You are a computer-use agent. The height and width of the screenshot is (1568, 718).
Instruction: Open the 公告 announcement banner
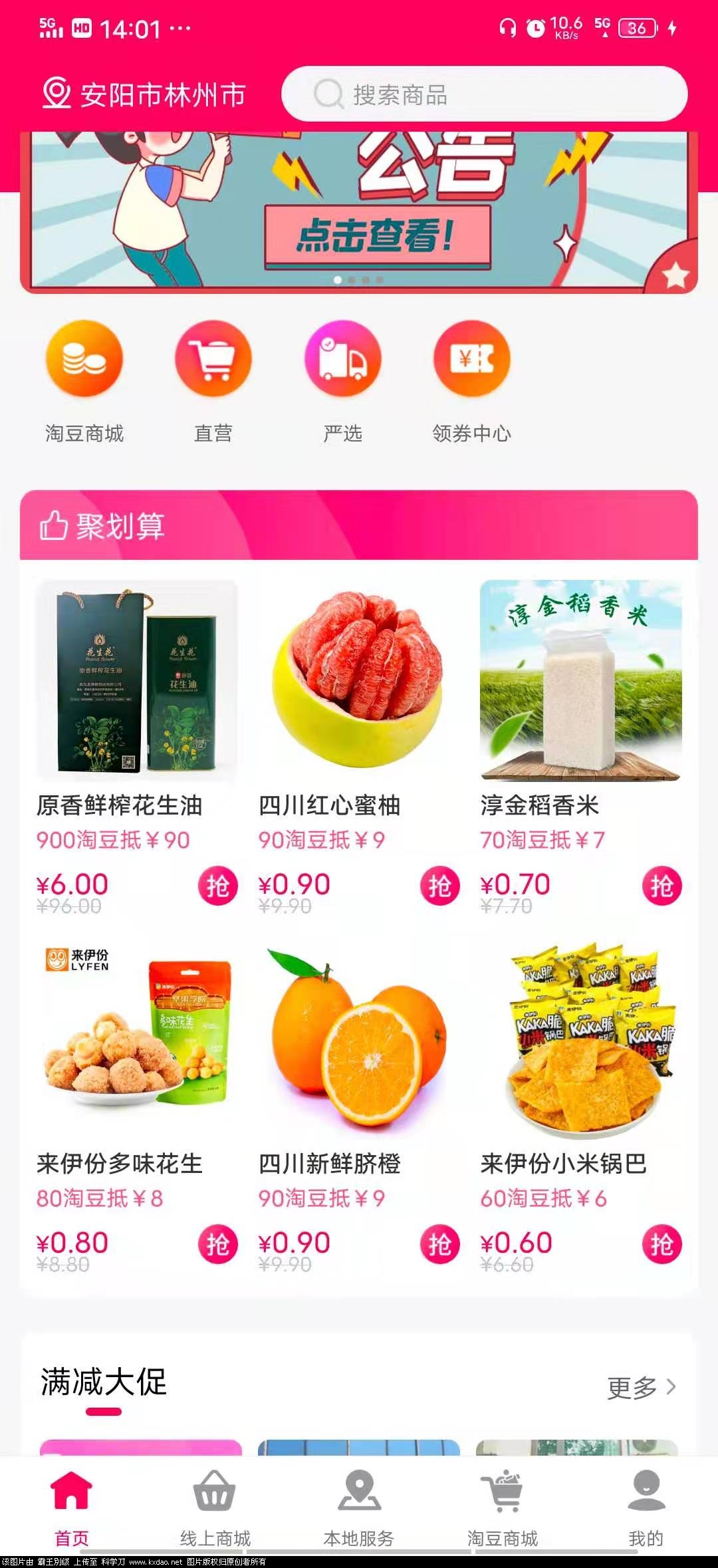(359, 213)
